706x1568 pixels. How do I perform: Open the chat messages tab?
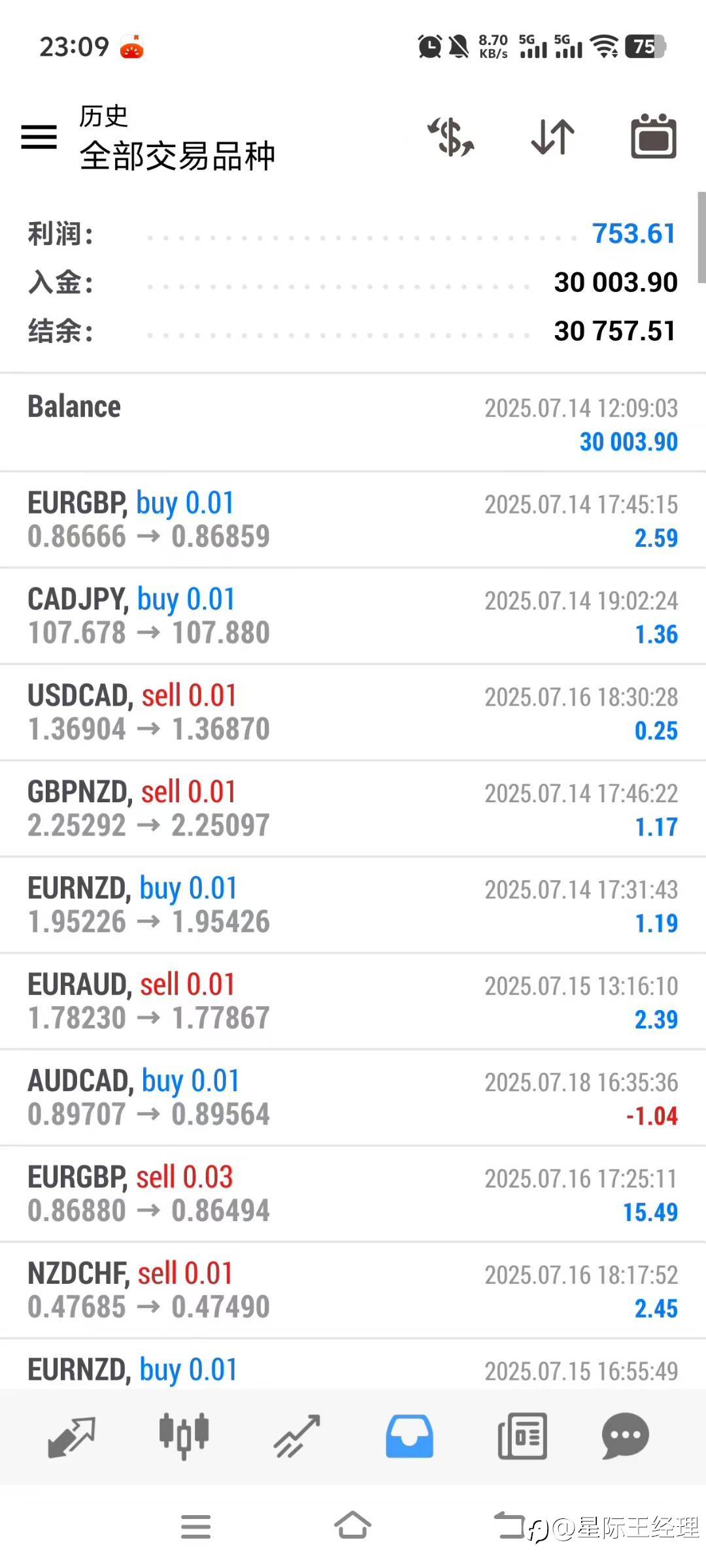point(625,1437)
